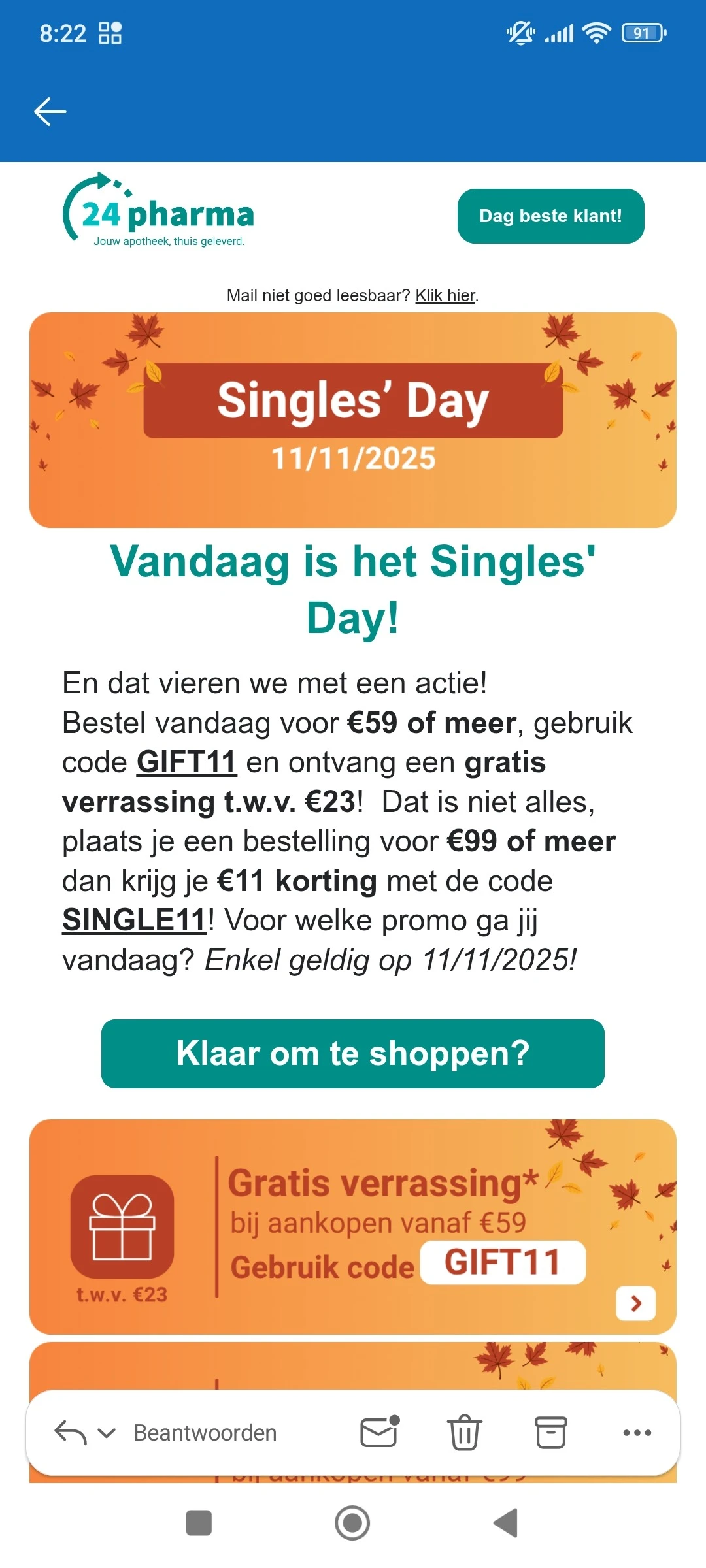Mark email unread via envelope icon

point(379,1432)
